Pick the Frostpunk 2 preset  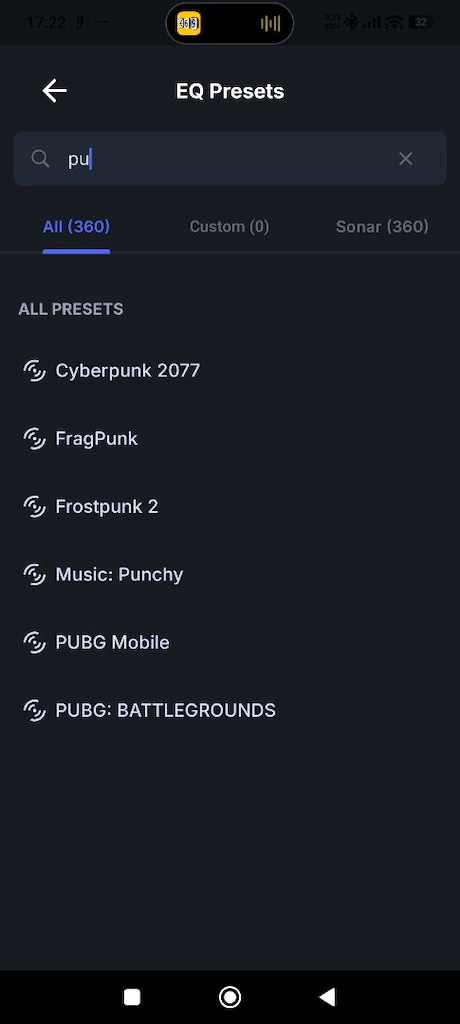click(x=230, y=507)
